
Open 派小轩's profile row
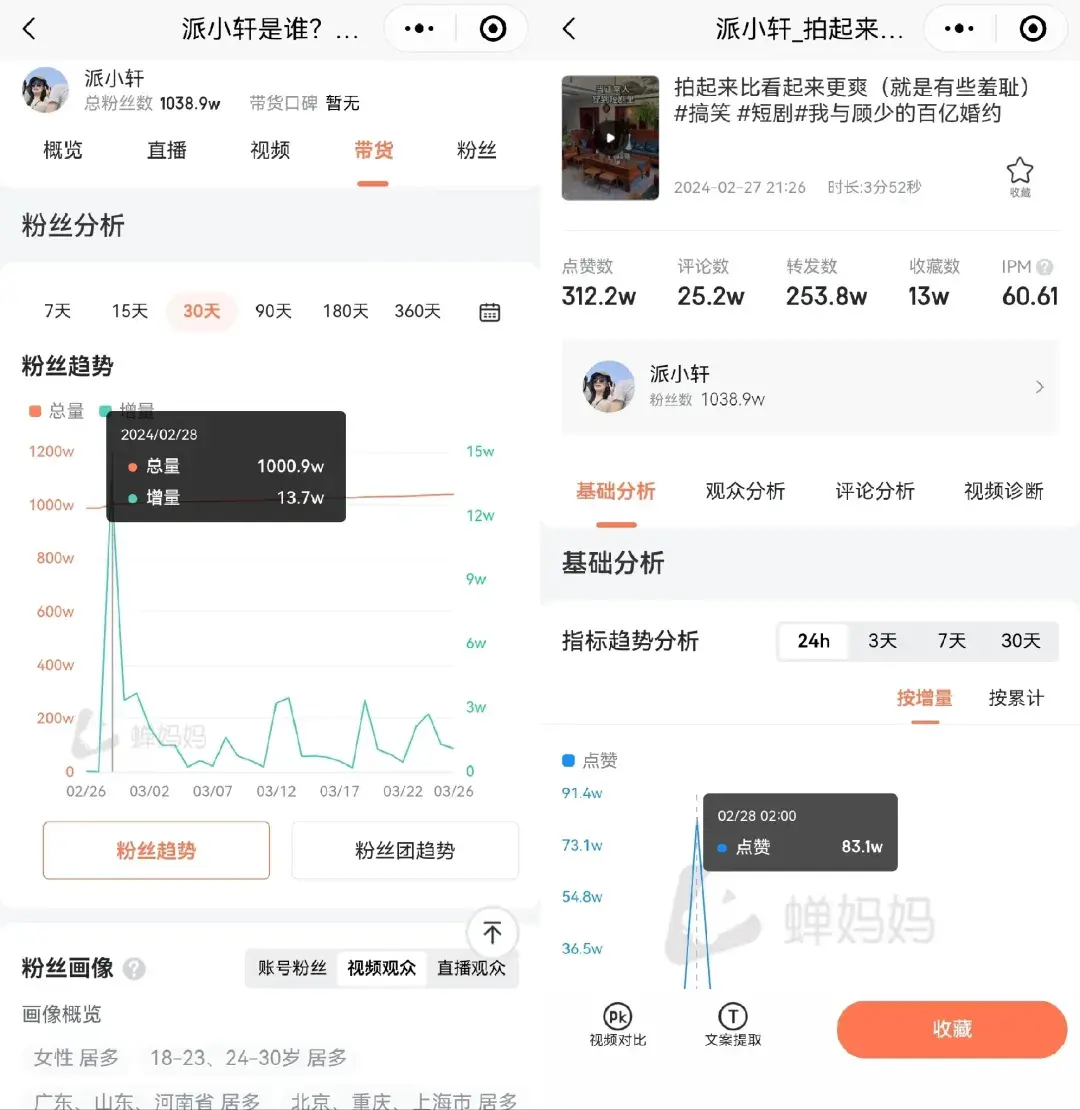coord(810,387)
